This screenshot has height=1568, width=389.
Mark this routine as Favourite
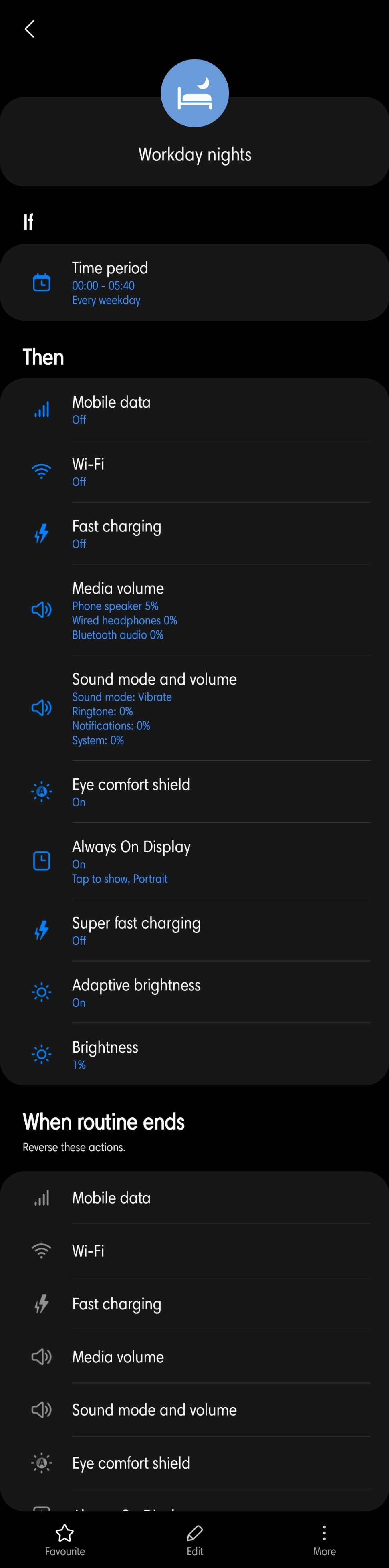point(64,1540)
